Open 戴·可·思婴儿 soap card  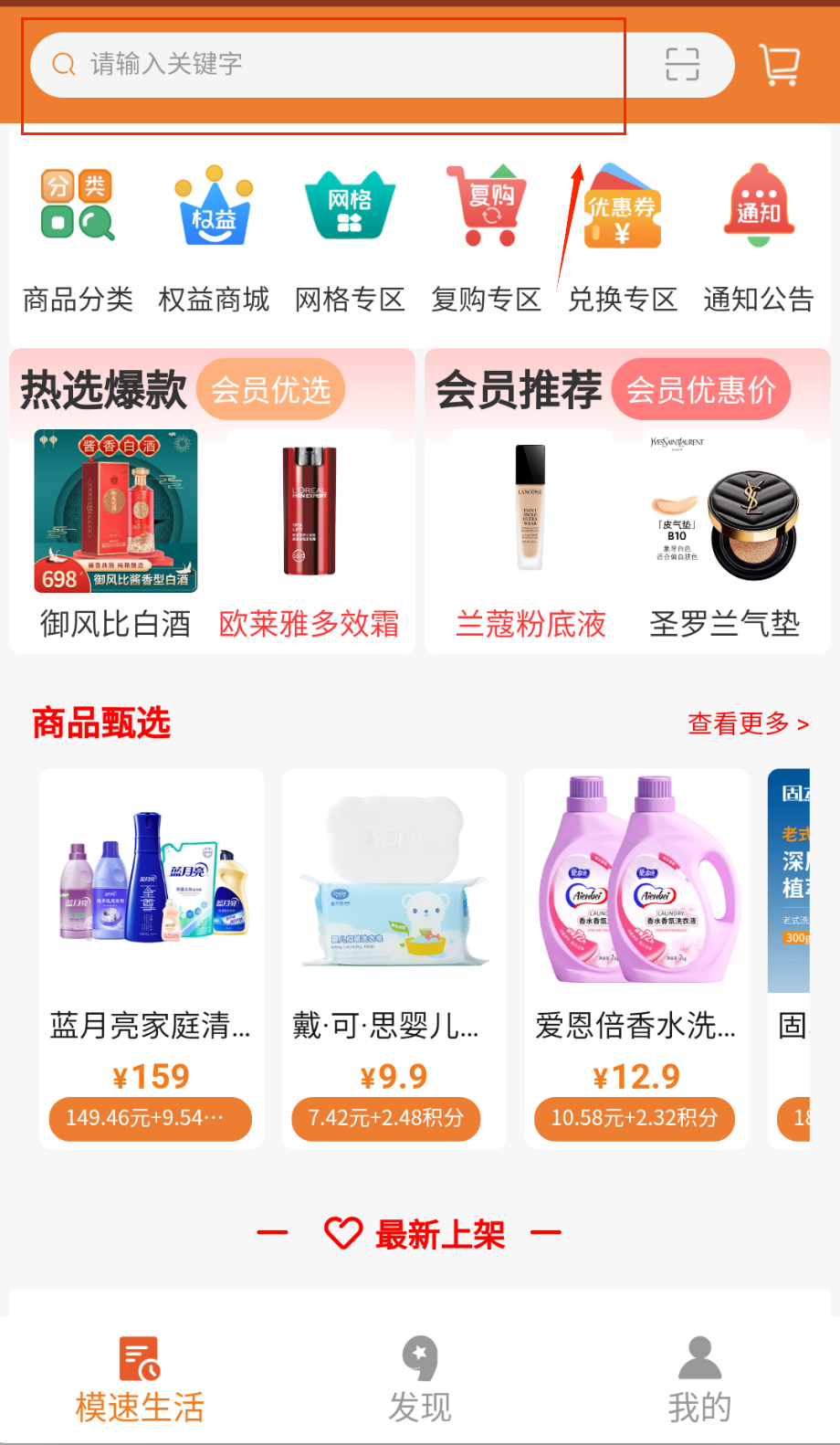[394, 957]
